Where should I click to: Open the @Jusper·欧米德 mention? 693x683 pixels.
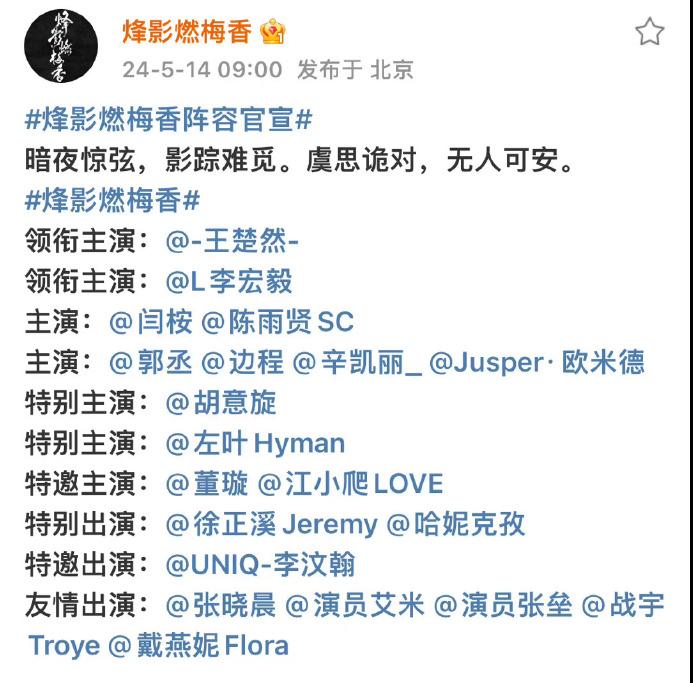pyautogui.click(x=537, y=362)
